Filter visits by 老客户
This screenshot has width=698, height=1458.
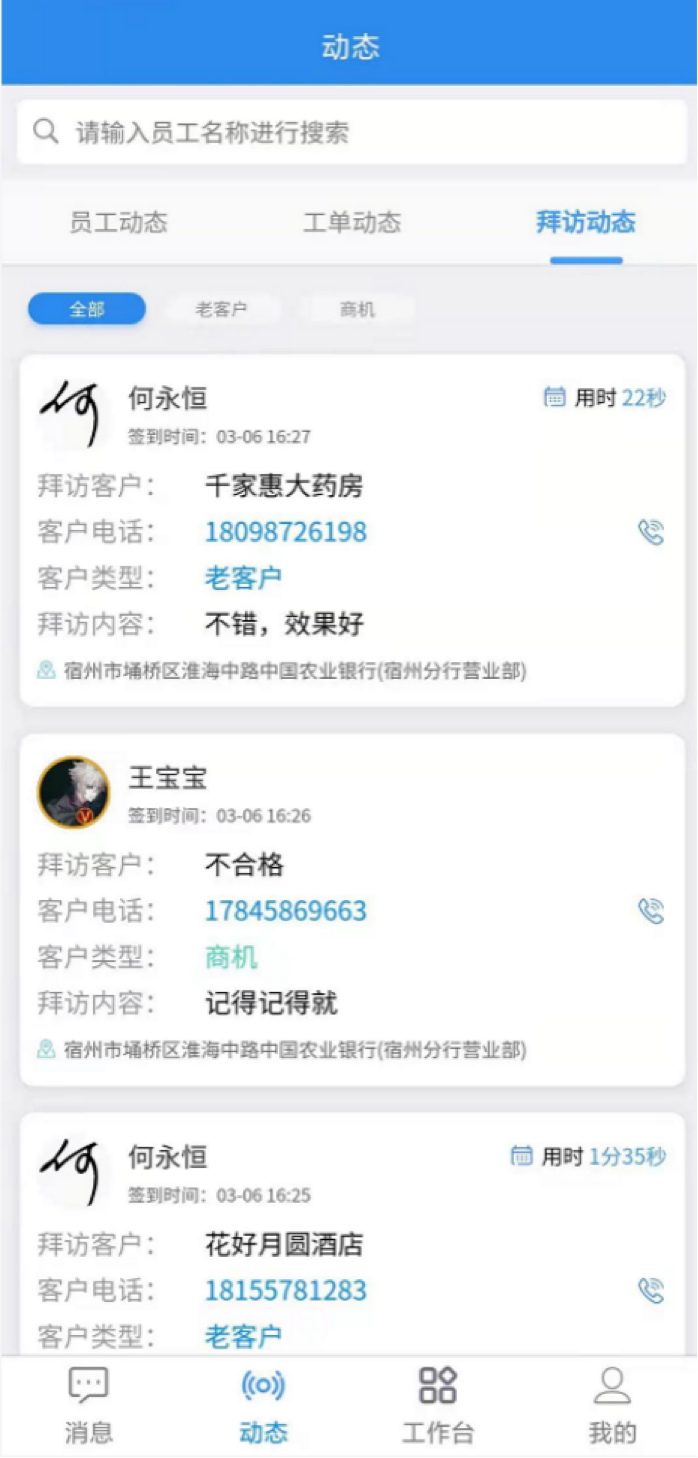click(x=221, y=309)
